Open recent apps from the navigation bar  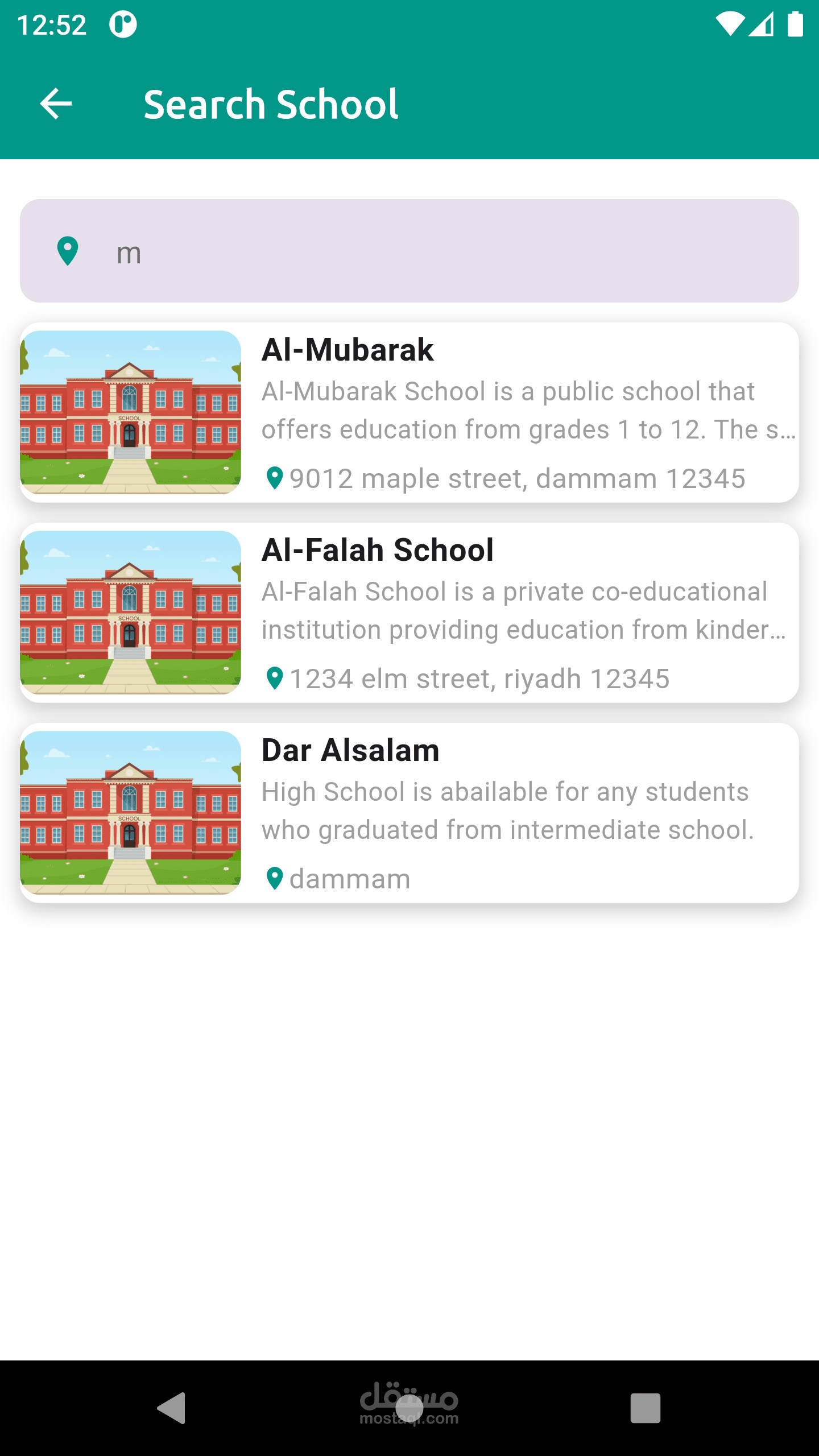(645, 1408)
